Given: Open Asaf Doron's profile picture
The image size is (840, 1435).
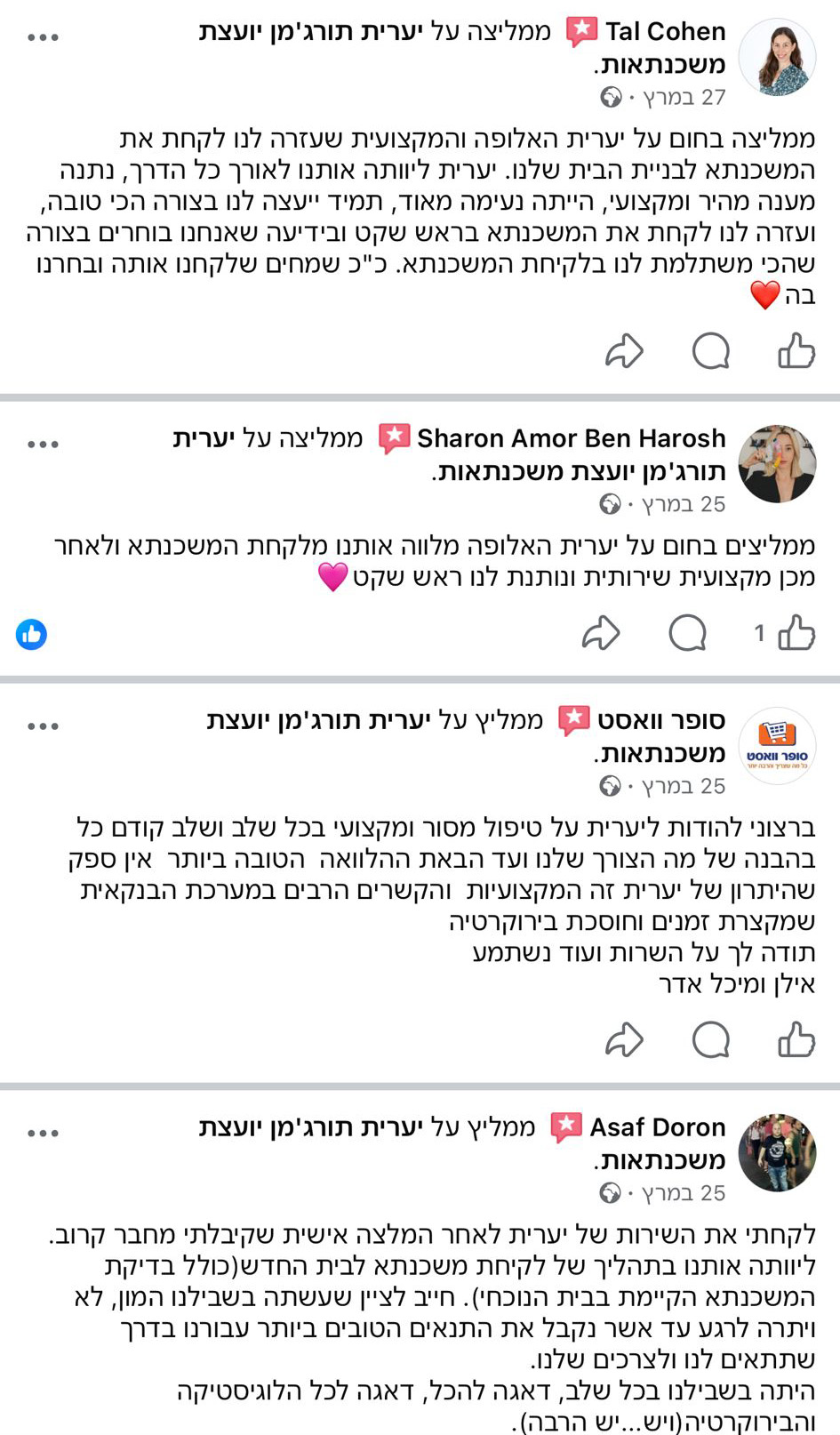Looking at the screenshot, I should pyautogui.click(x=777, y=1152).
